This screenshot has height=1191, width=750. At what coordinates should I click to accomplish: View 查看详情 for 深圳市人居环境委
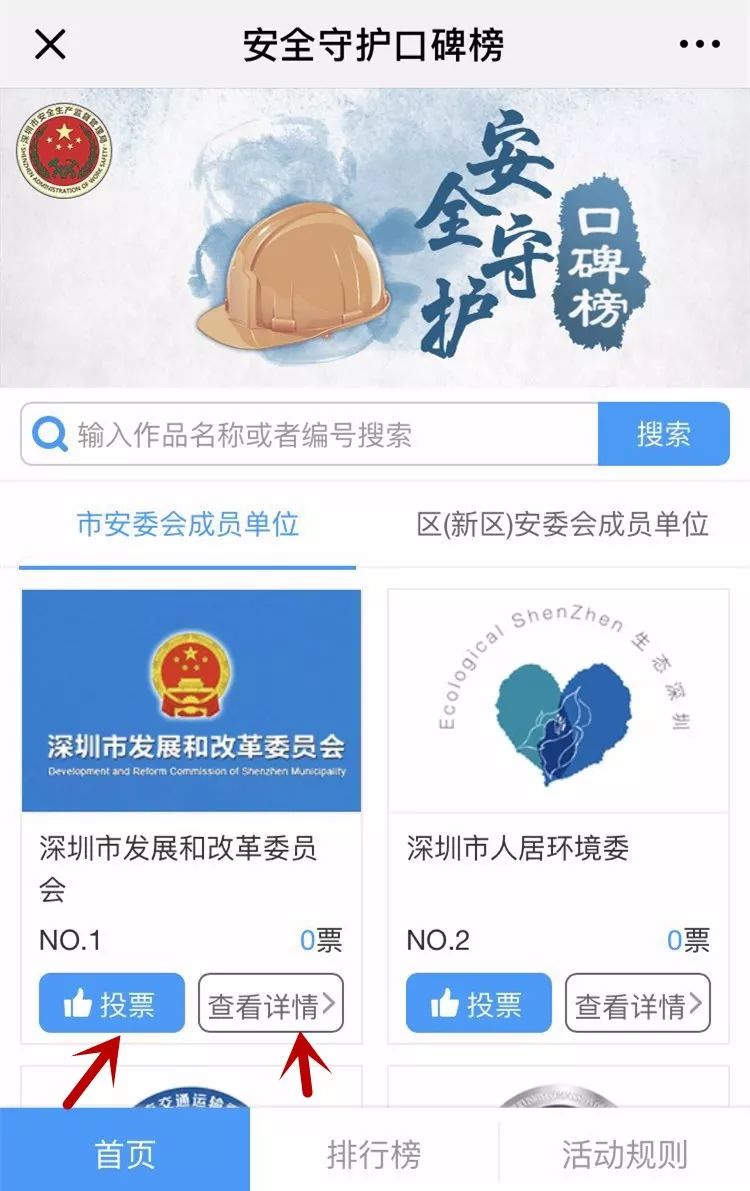pos(638,1004)
